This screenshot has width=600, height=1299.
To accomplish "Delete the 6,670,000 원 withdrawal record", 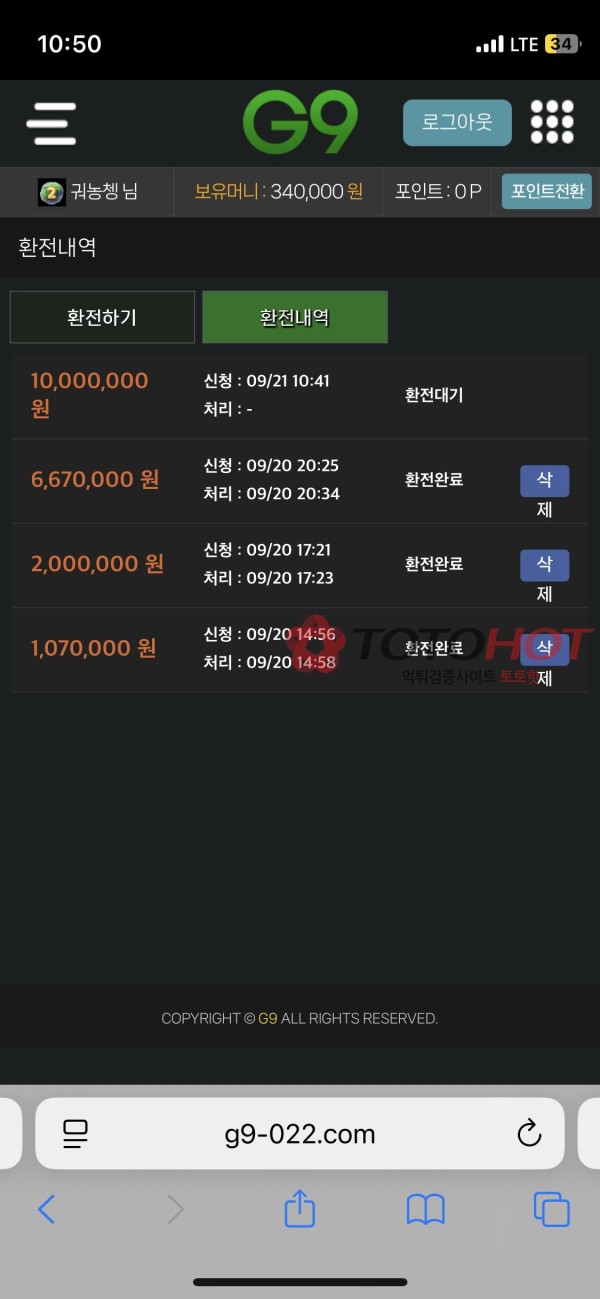I will pyautogui.click(x=544, y=481).
